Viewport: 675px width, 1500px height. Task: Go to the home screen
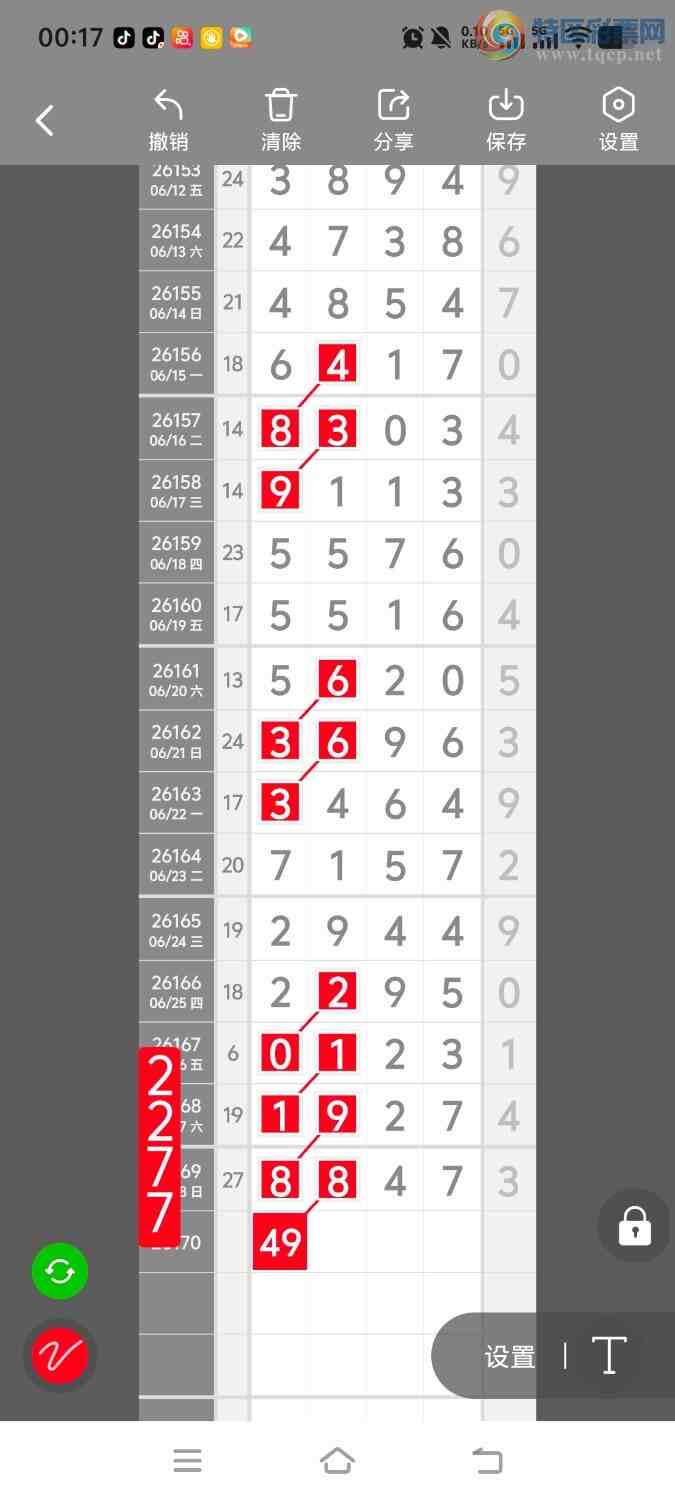tap(337, 1461)
